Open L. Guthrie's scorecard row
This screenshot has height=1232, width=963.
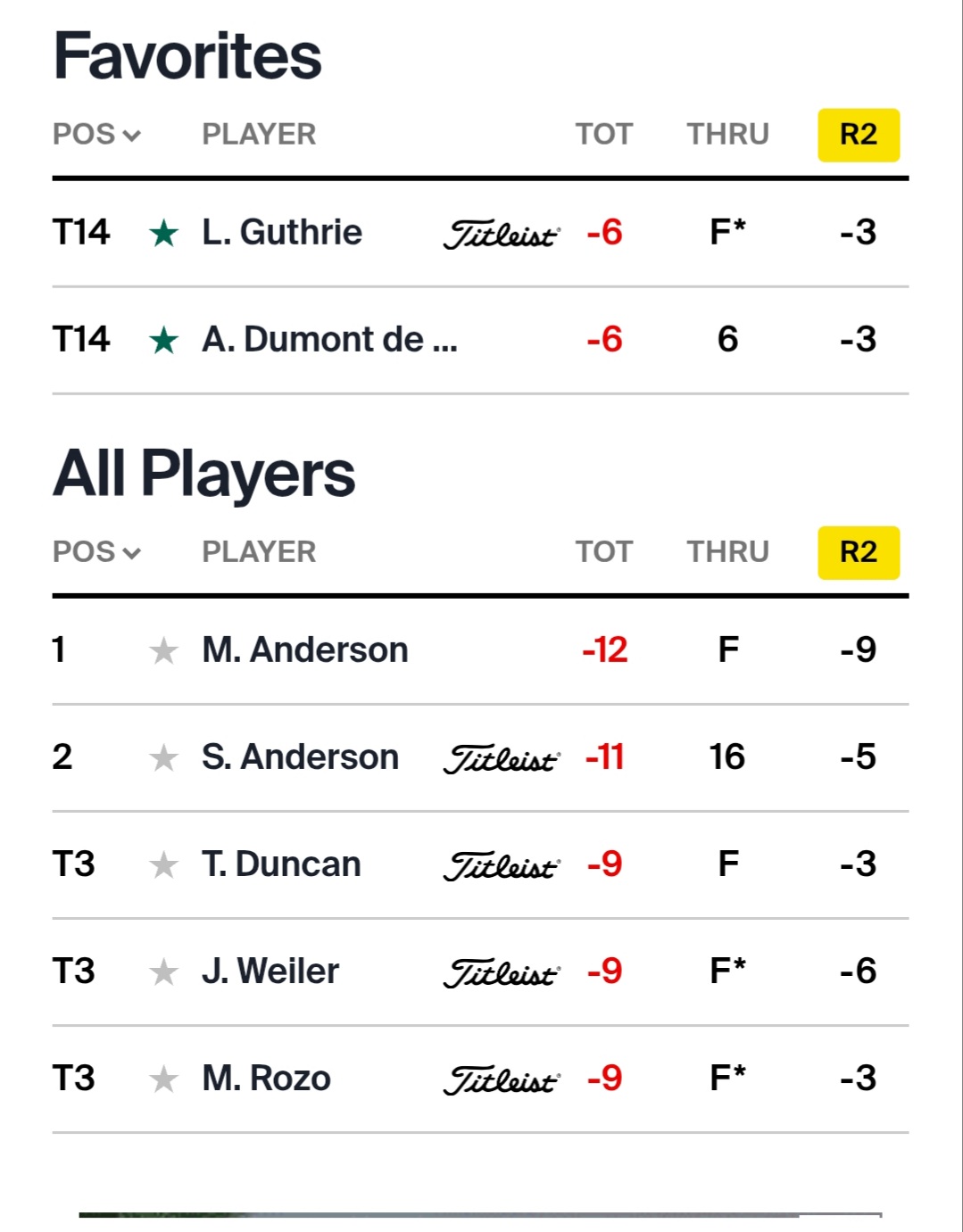(x=282, y=233)
